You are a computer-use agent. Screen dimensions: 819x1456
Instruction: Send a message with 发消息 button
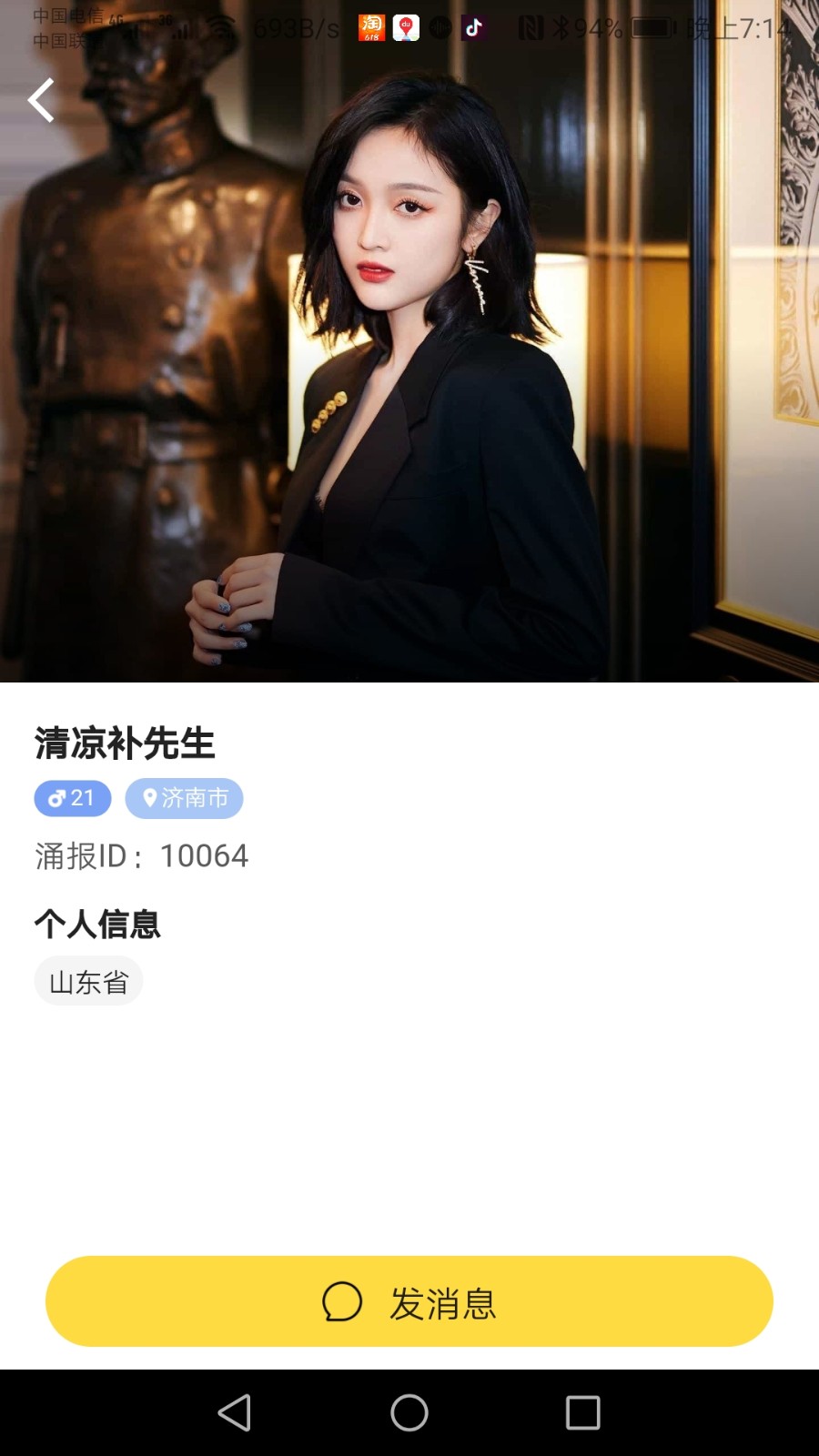pos(409,1301)
